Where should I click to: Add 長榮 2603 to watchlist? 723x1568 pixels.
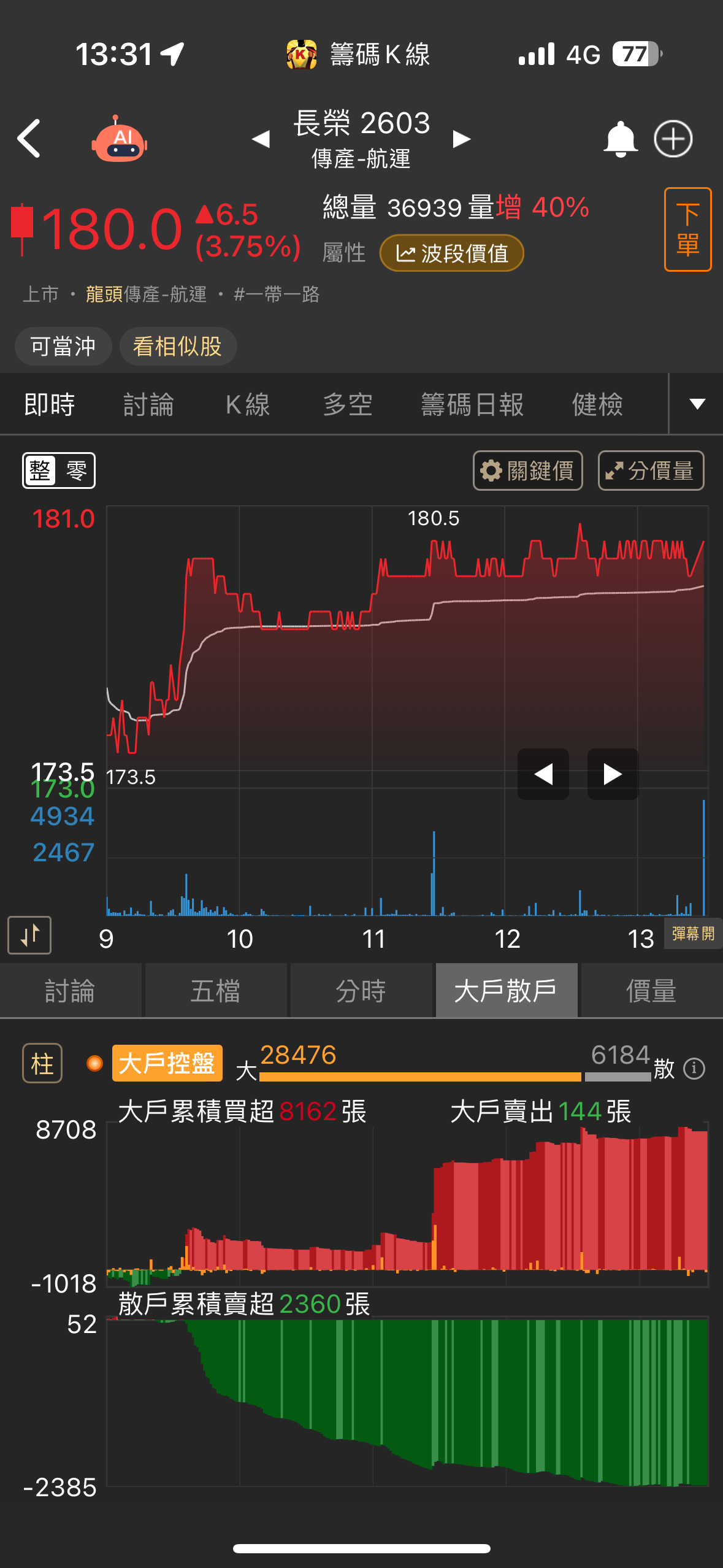(x=673, y=139)
